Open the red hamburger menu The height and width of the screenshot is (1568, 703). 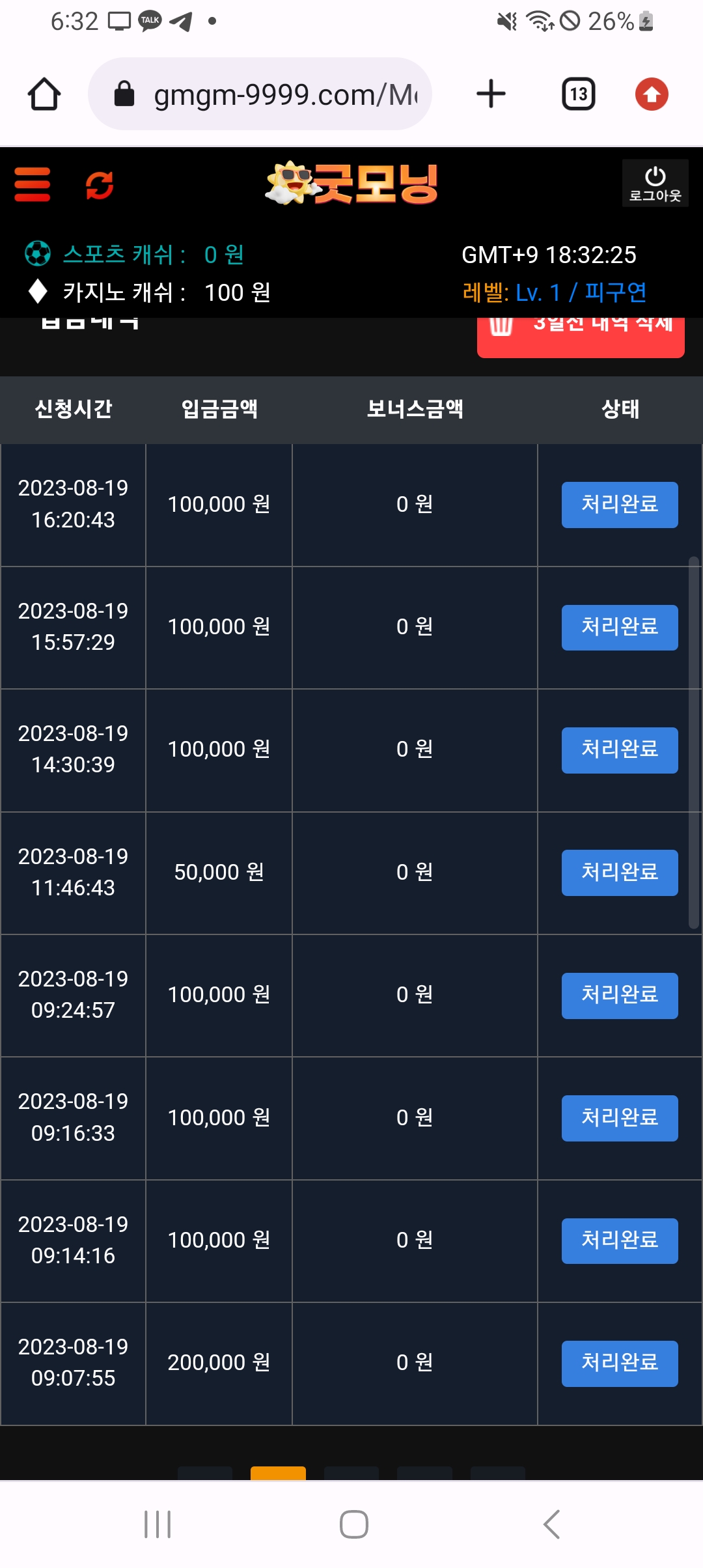[33, 184]
